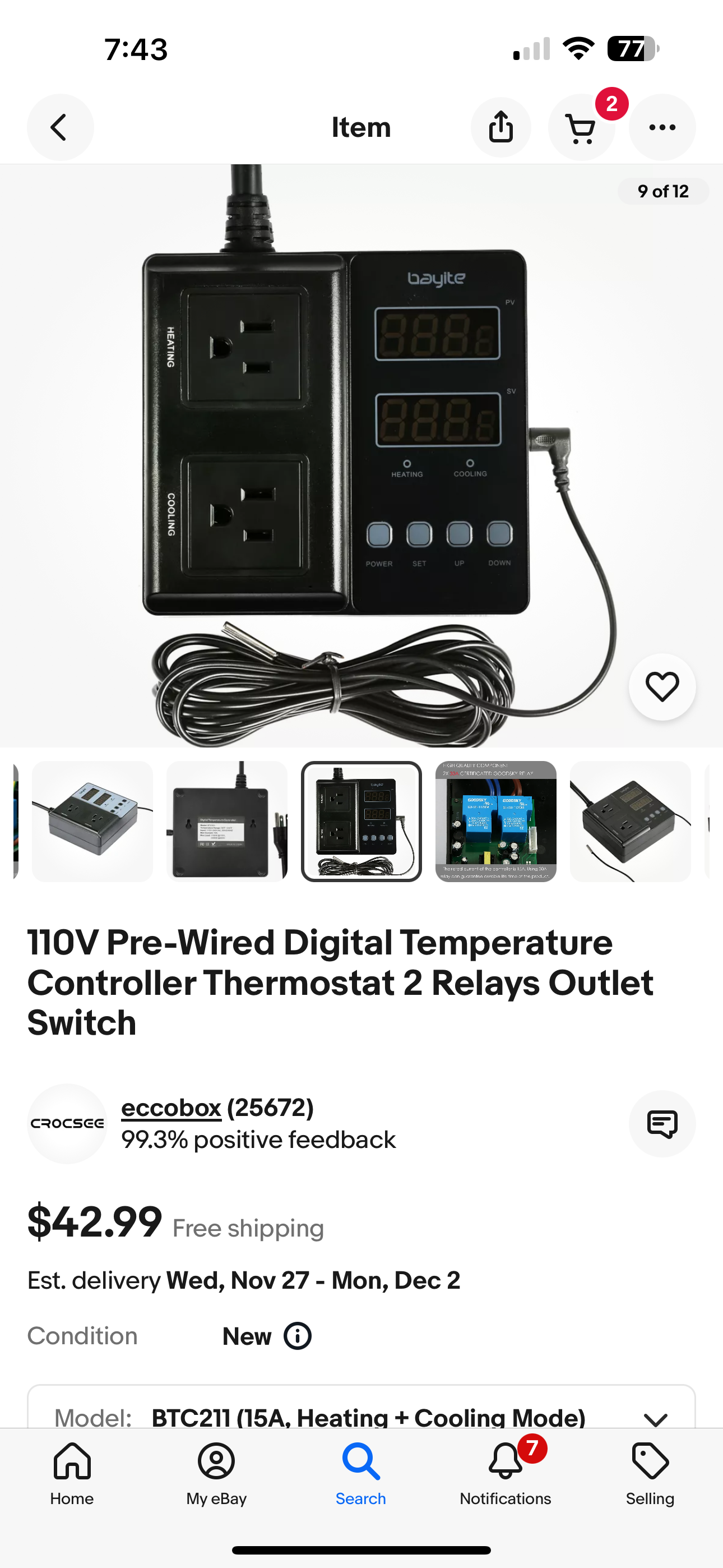723x1568 pixels.
Task: Expand the Model dropdown
Action: tap(655, 1418)
